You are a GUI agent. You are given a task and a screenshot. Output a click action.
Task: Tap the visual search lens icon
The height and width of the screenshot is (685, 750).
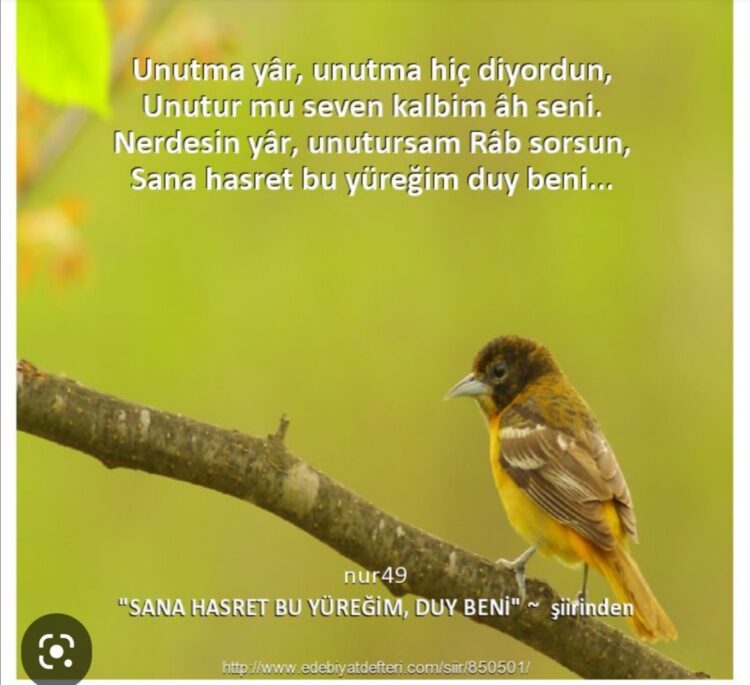56,651
